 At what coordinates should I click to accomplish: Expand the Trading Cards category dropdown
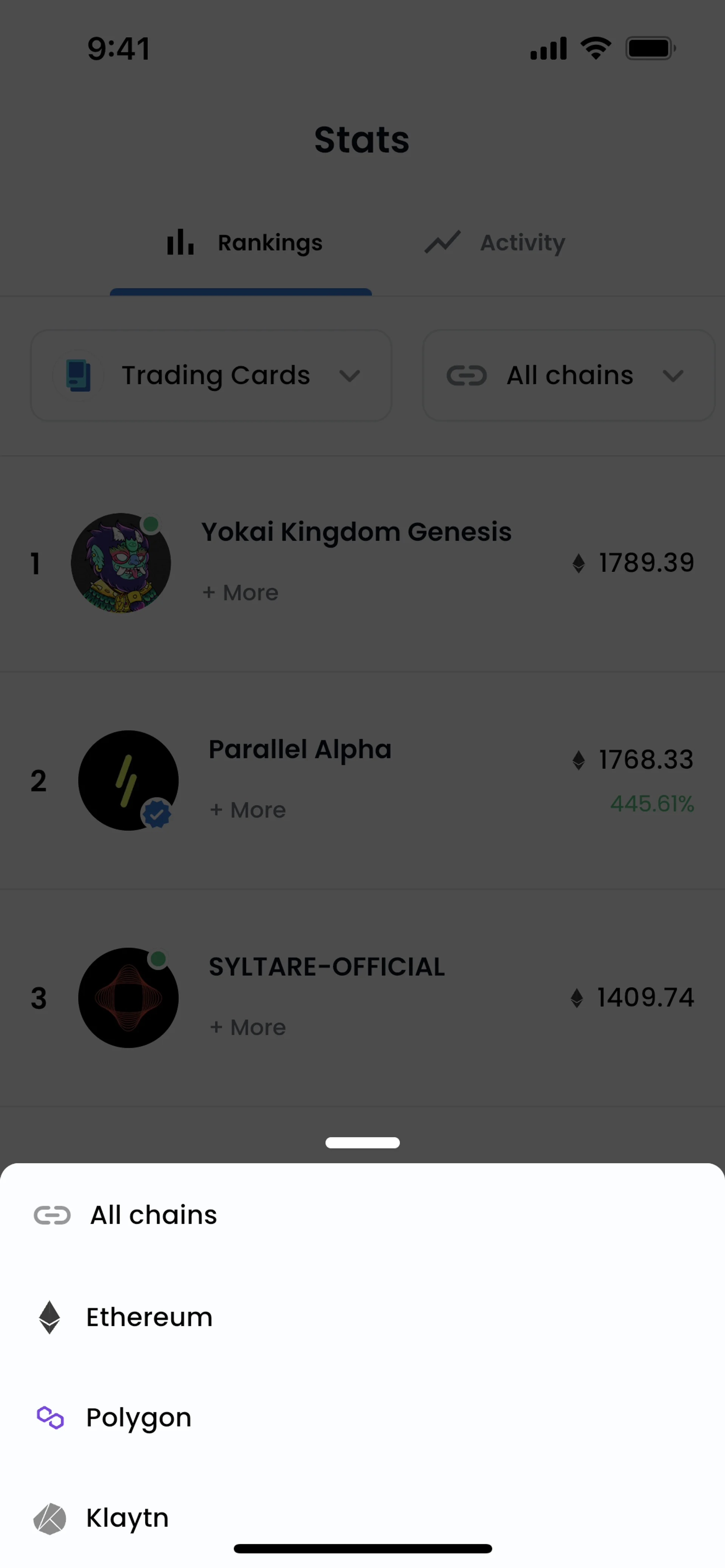[211, 375]
